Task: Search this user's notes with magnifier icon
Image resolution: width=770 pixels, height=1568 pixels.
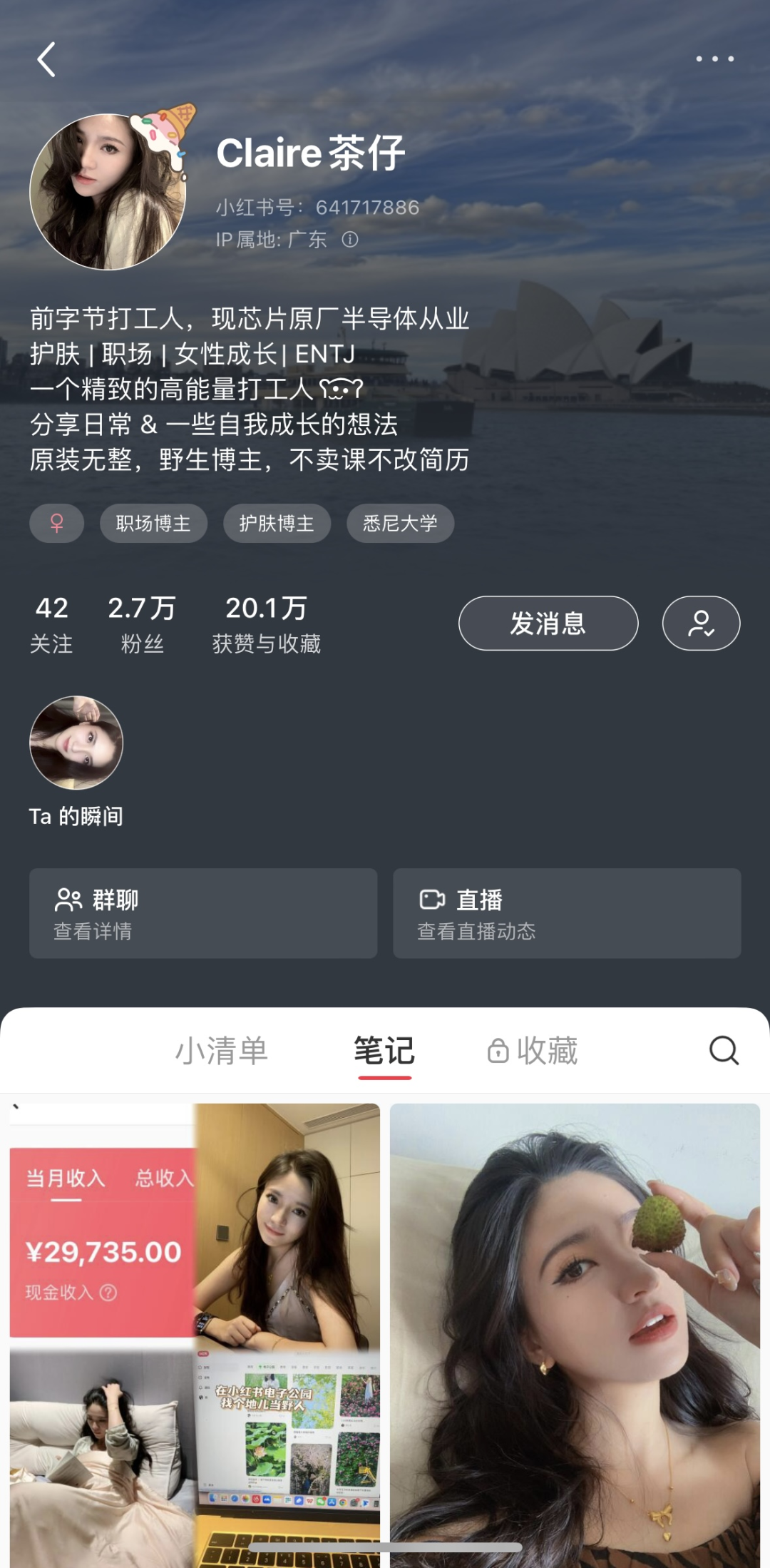Action: (724, 1051)
